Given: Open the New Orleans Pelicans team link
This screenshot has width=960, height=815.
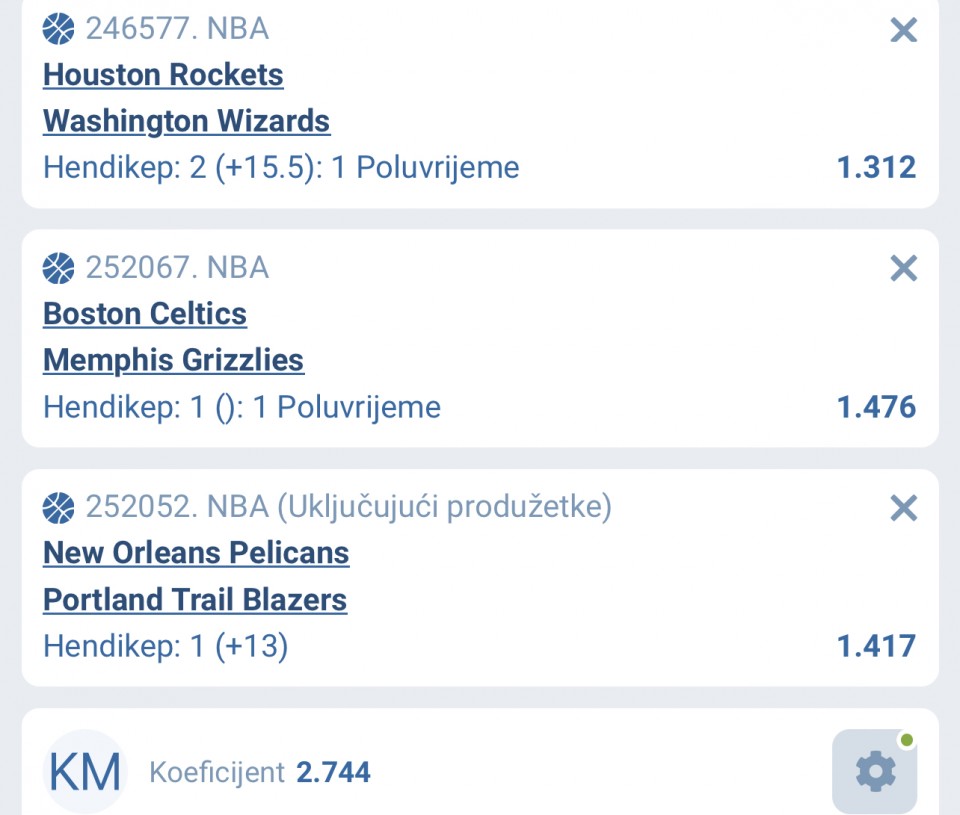Looking at the screenshot, I should pyautogui.click(x=196, y=553).
